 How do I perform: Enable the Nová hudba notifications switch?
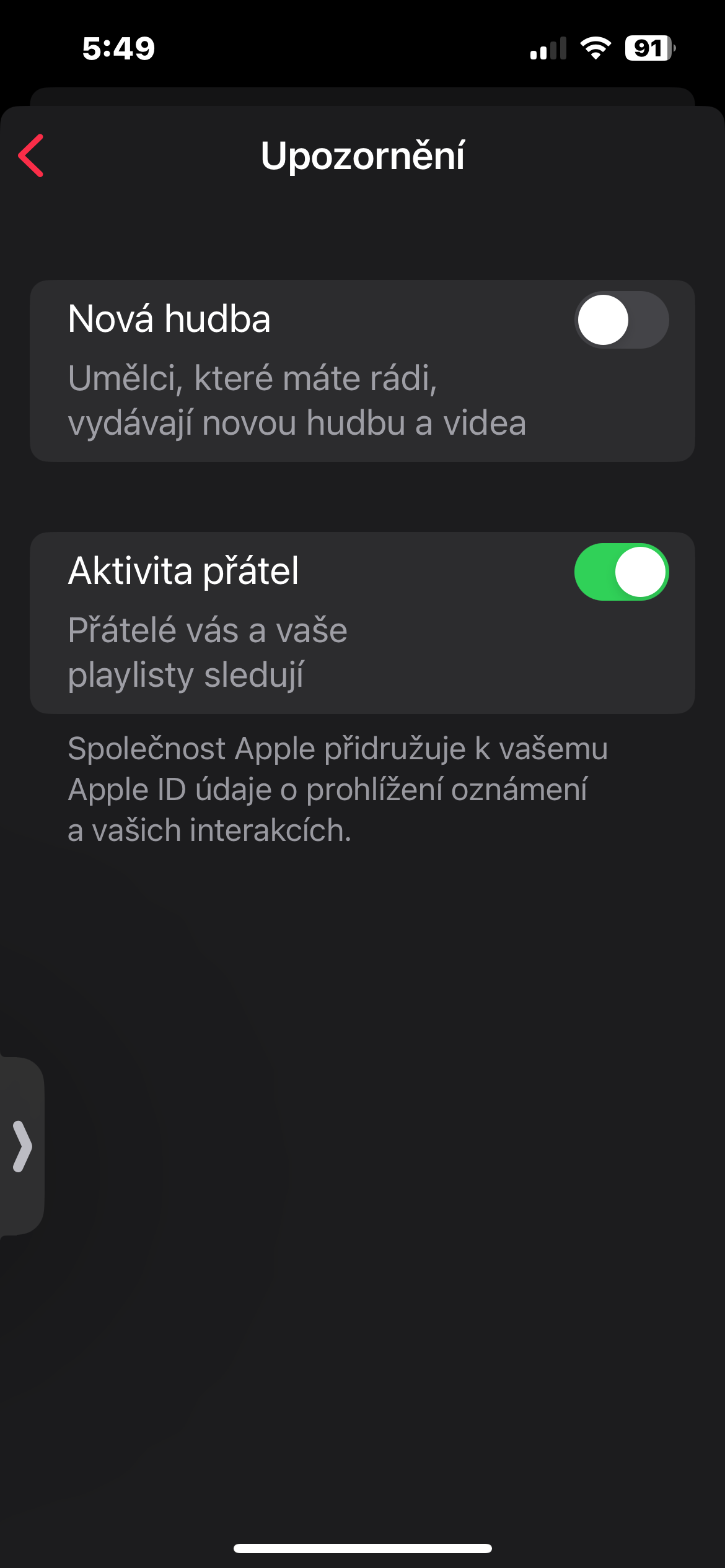click(x=621, y=320)
